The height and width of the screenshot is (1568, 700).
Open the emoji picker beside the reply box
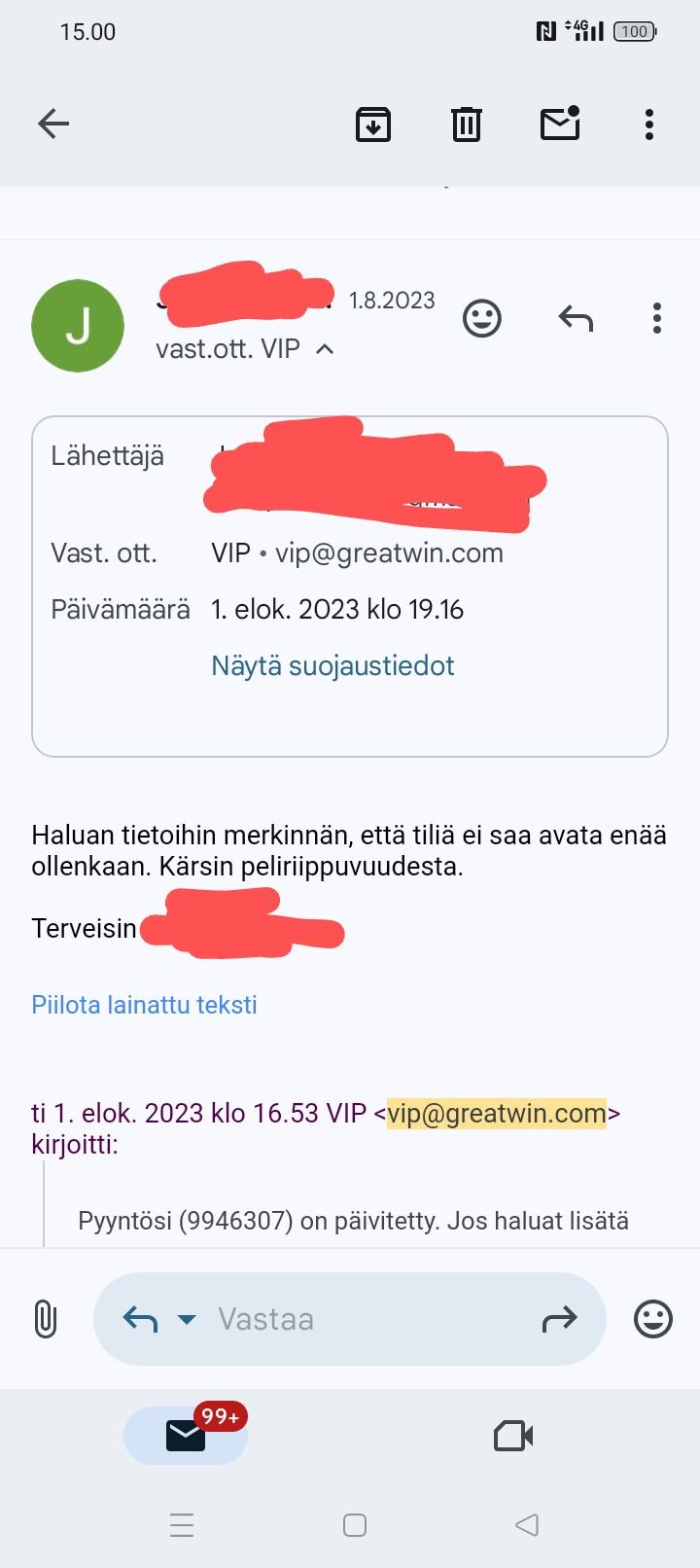pyautogui.click(x=653, y=1319)
